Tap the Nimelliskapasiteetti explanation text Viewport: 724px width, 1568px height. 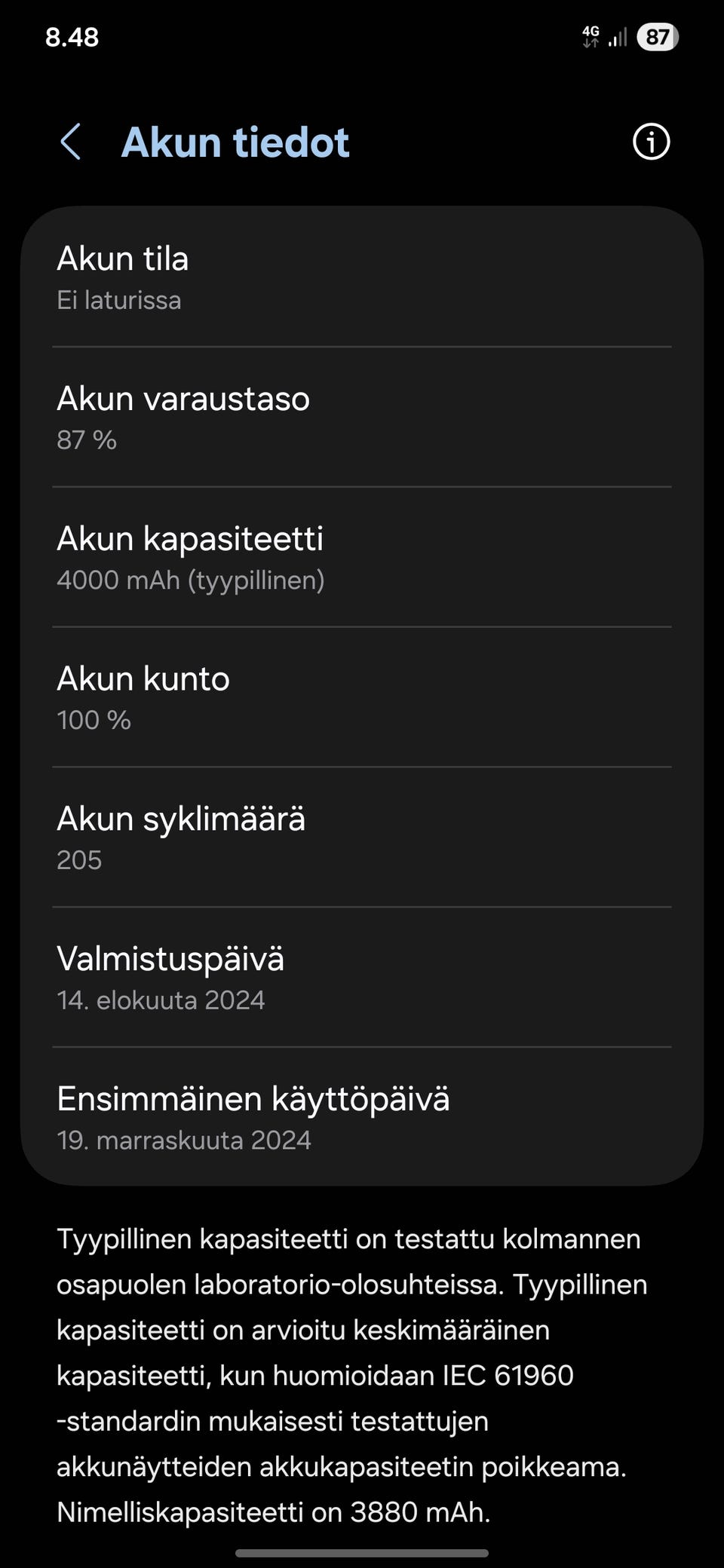[x=275, y=1511]
